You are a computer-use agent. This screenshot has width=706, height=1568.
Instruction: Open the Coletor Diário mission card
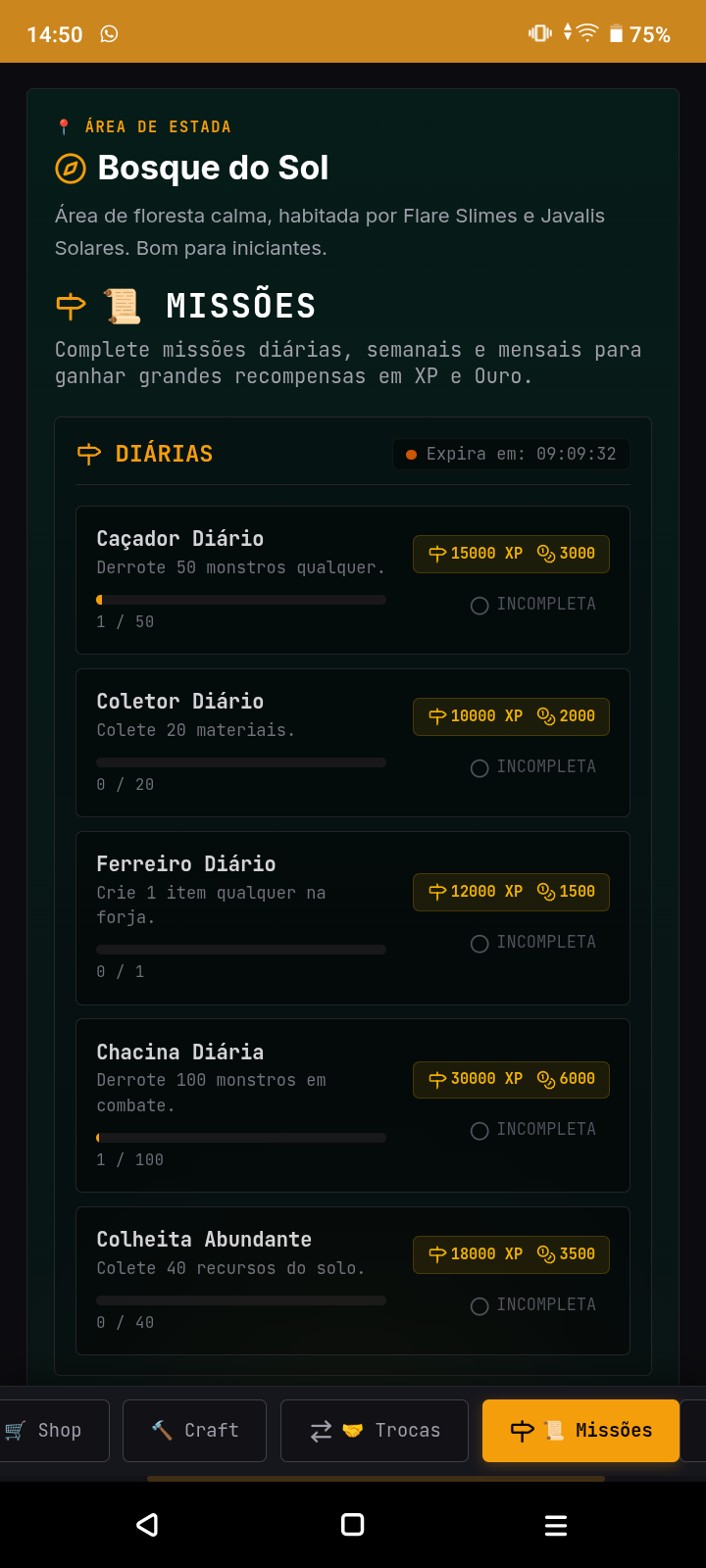click(x=353, y=743)
